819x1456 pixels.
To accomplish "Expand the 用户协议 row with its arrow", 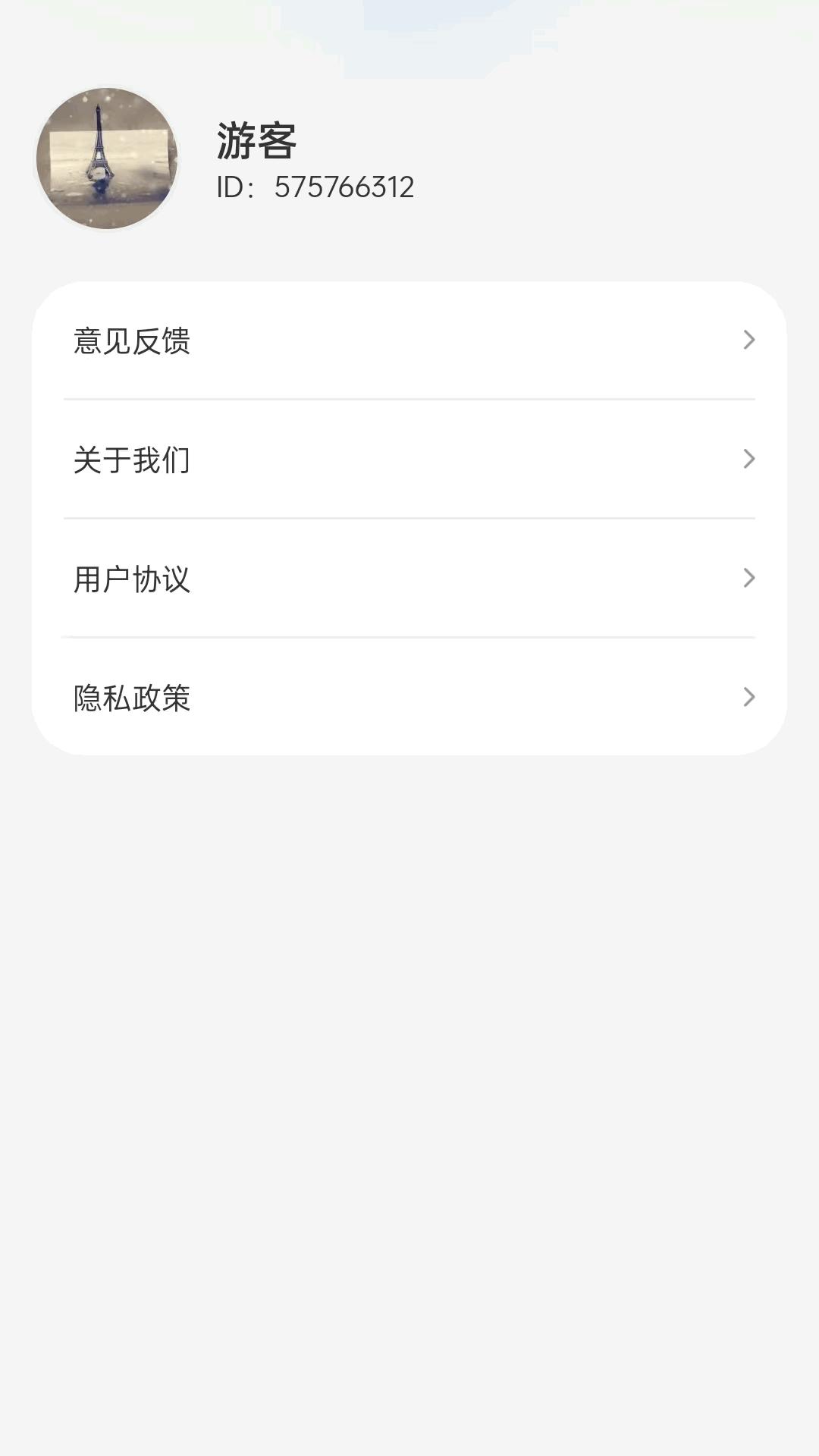I will tap(749, 578).
